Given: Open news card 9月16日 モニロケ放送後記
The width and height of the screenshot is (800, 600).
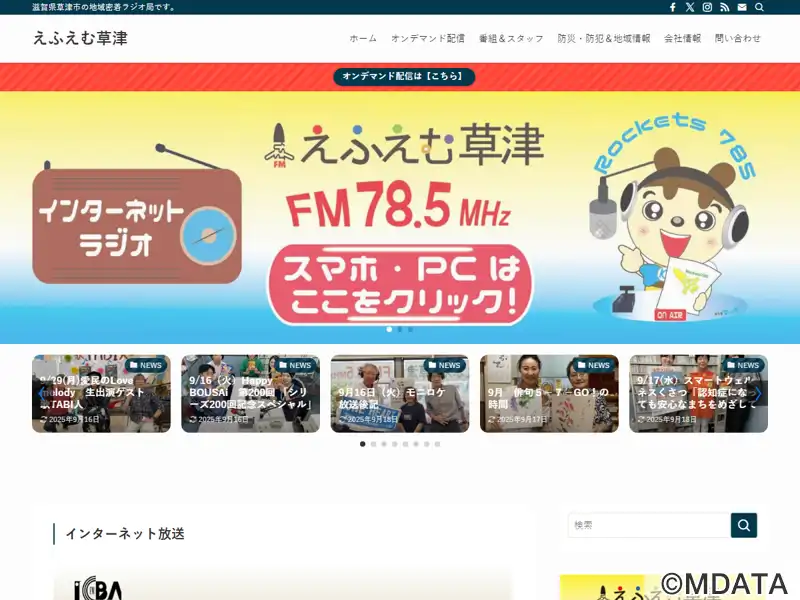Looking at the screenshot, I should [400, 394].
